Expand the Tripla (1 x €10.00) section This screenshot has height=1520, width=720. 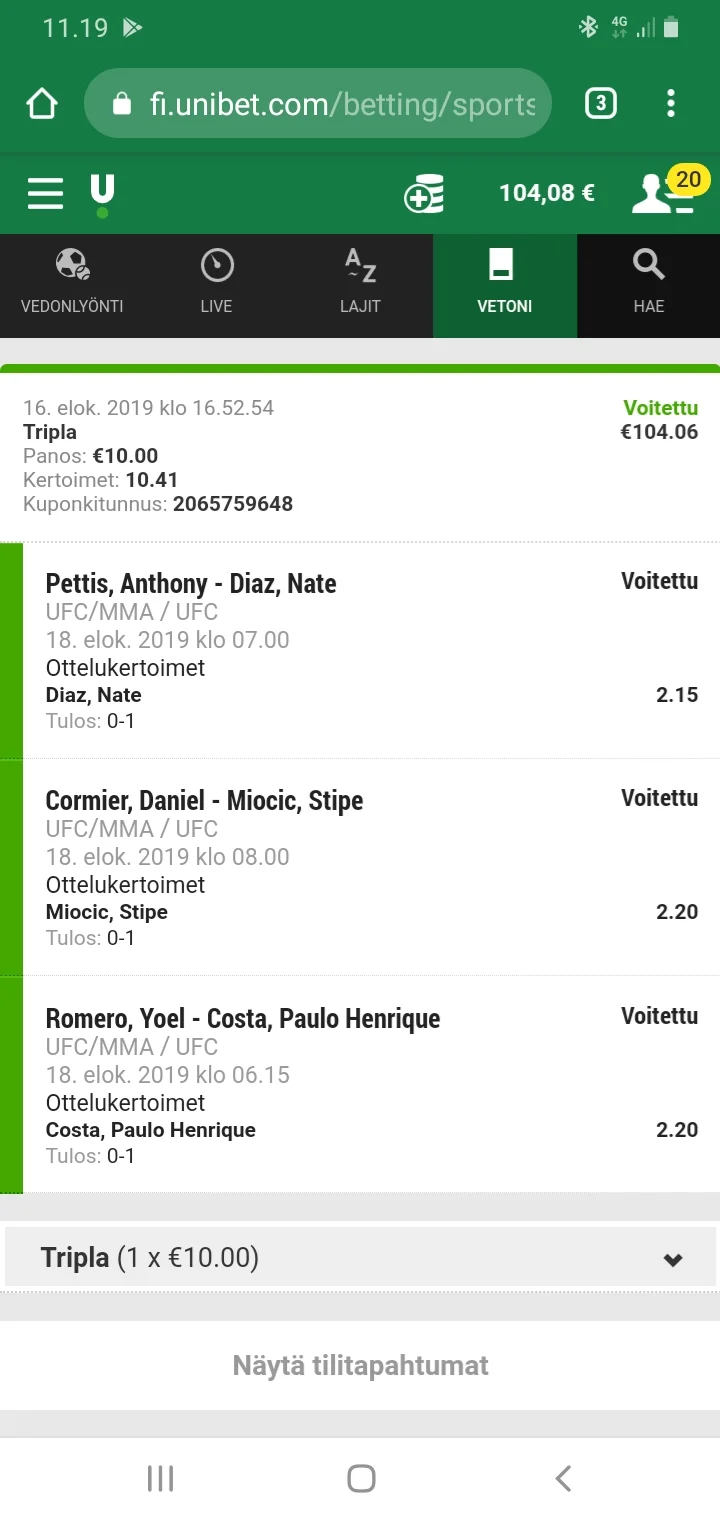(360, 1258)
